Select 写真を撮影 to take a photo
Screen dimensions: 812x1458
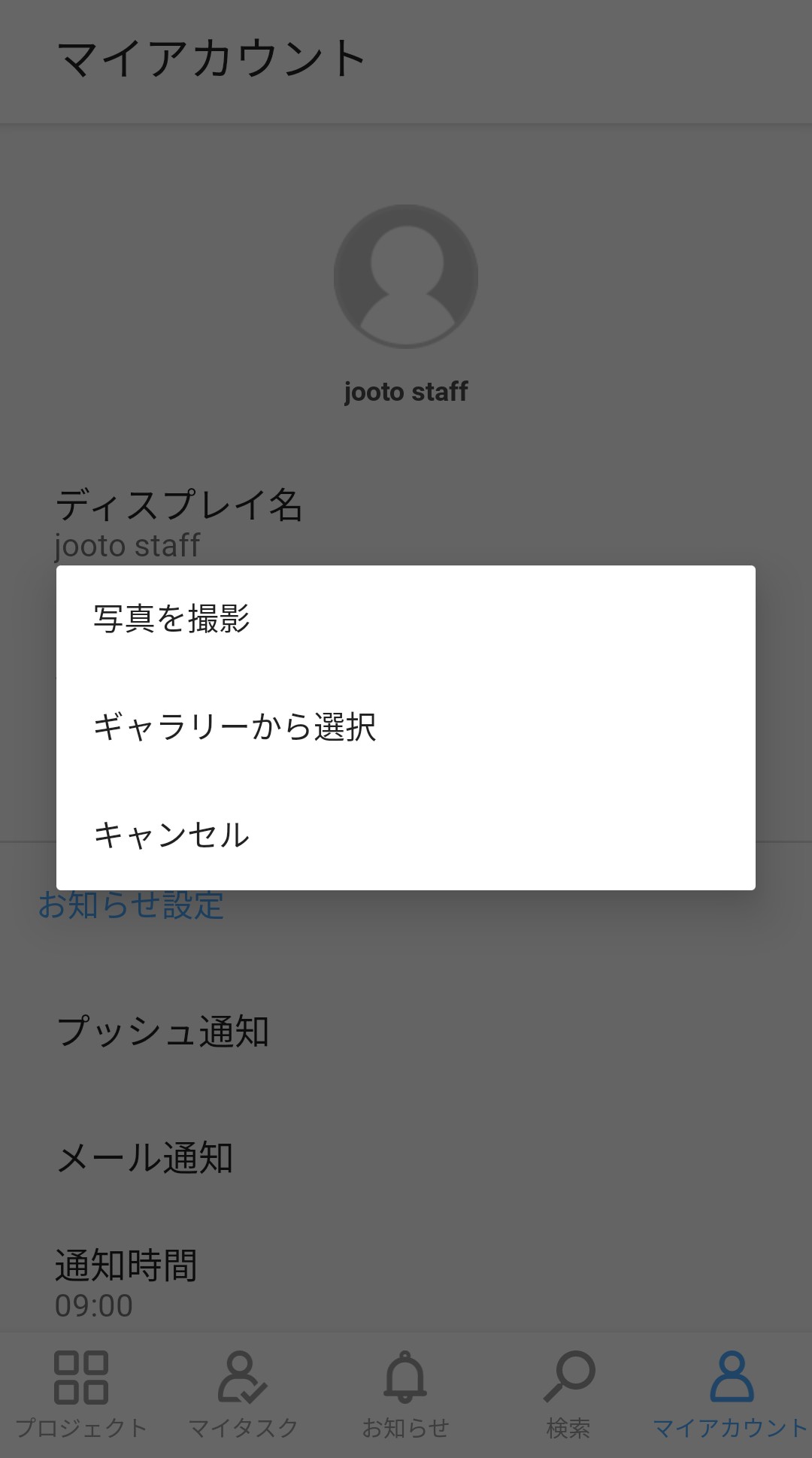pyautogui.click(x=406, y=620)
